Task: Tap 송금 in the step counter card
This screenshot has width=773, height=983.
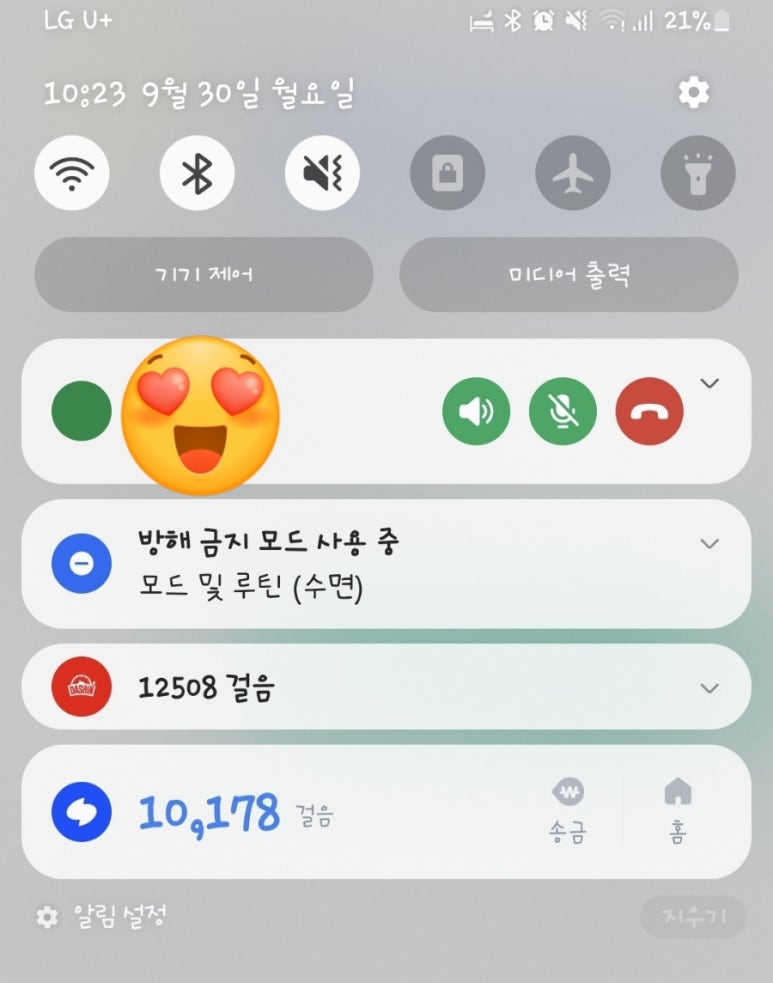Action: (x=568, y=811)
